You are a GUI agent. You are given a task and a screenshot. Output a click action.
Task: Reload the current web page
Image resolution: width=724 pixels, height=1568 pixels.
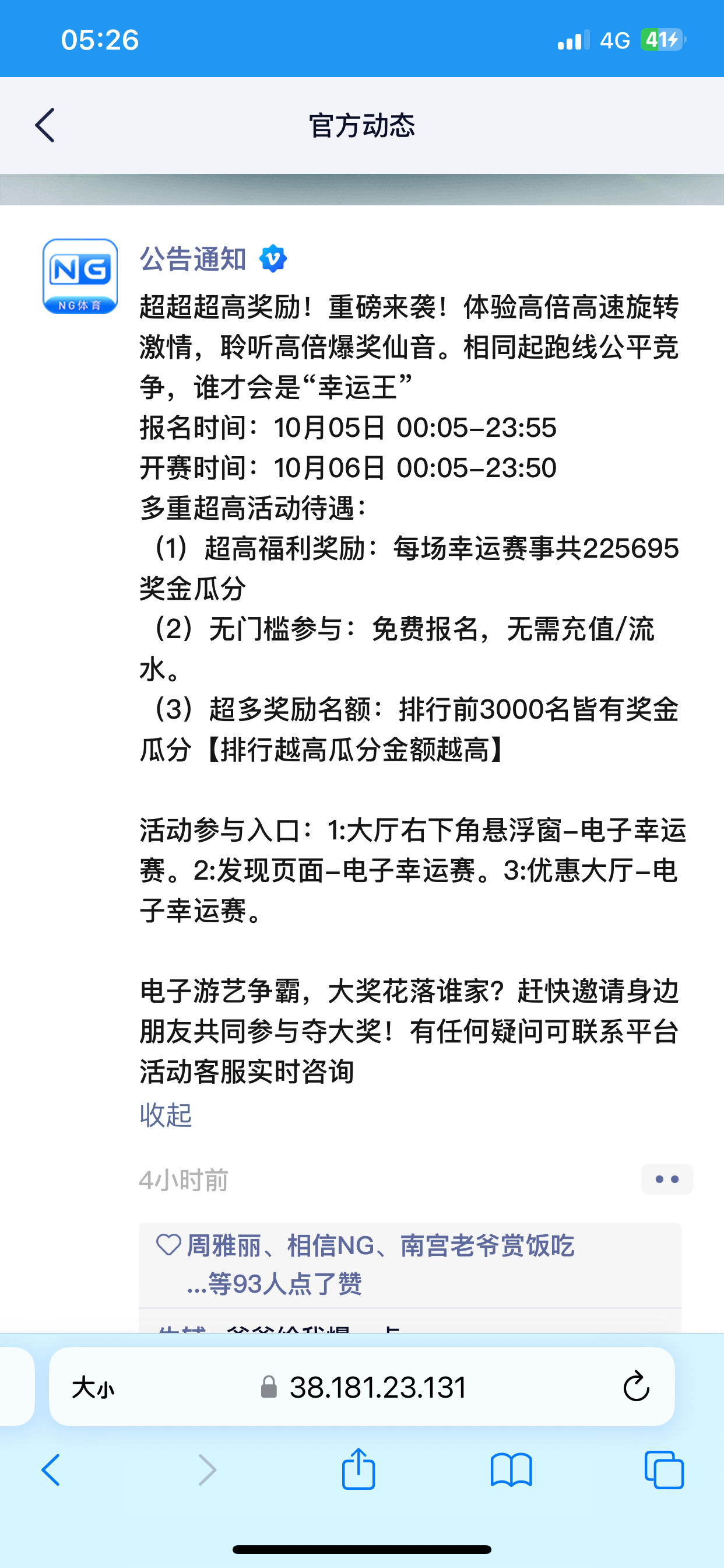click(636, 1387)
